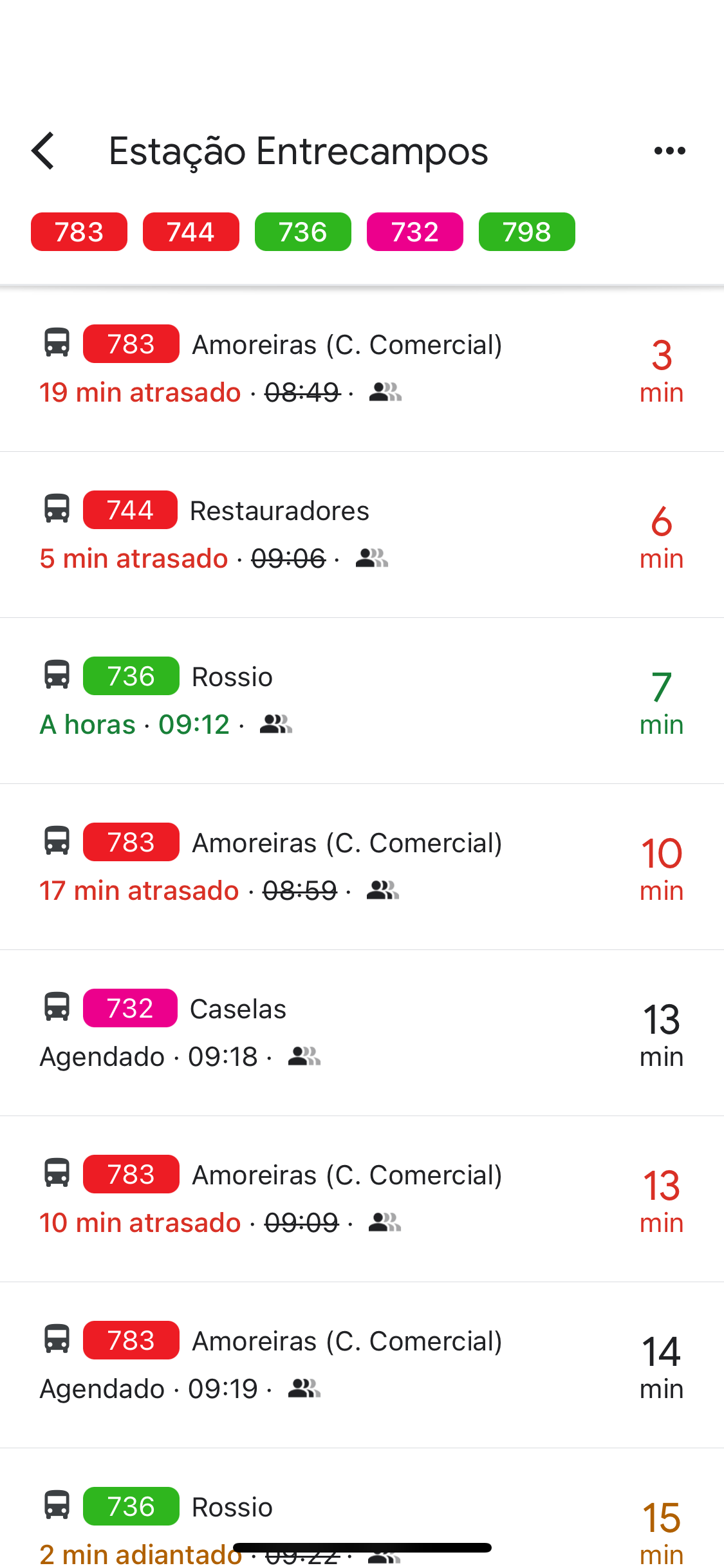Filter by the 798 line chip

(527, 232)
